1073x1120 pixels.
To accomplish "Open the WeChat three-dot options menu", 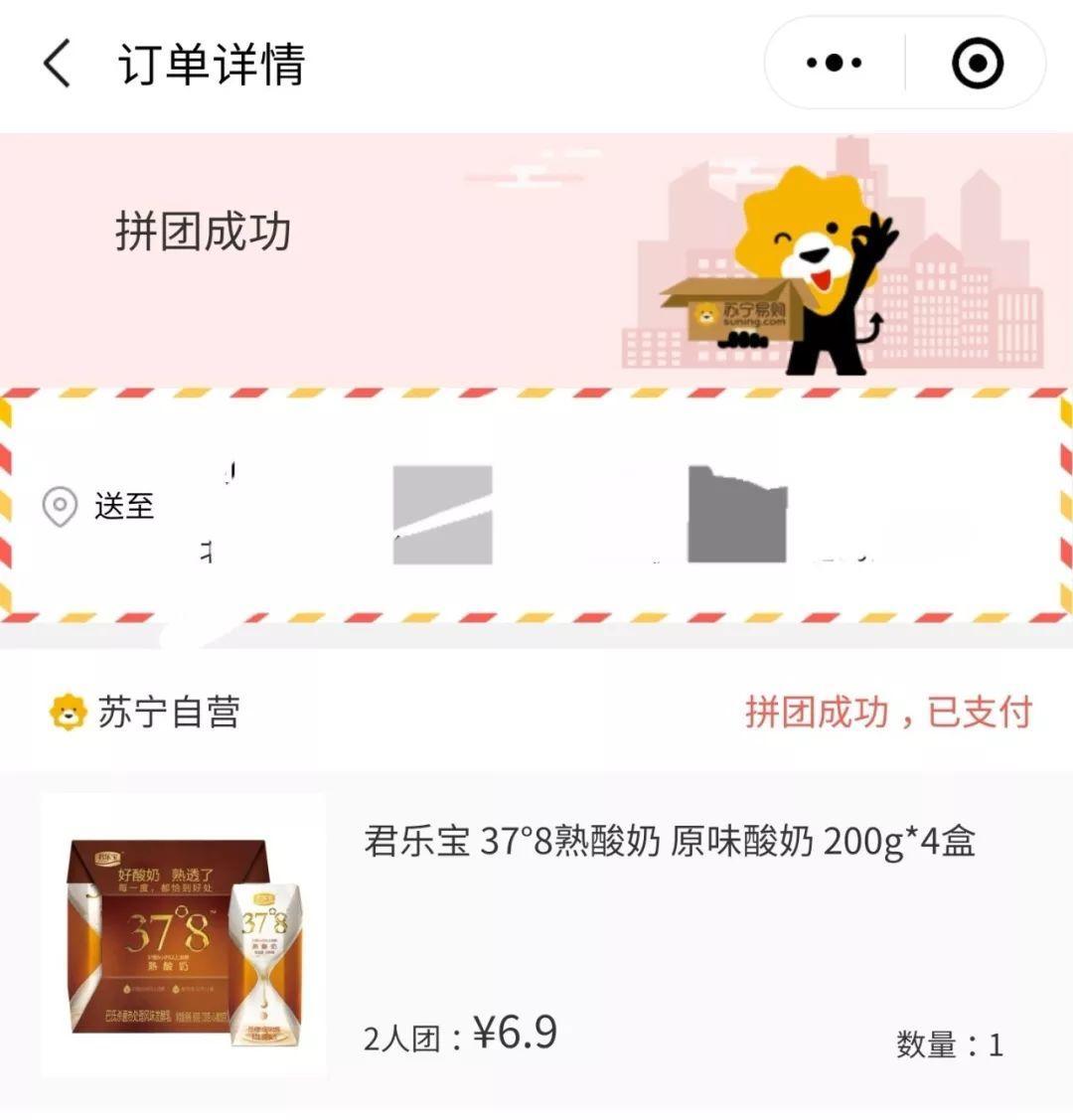I will pos(833,63).
